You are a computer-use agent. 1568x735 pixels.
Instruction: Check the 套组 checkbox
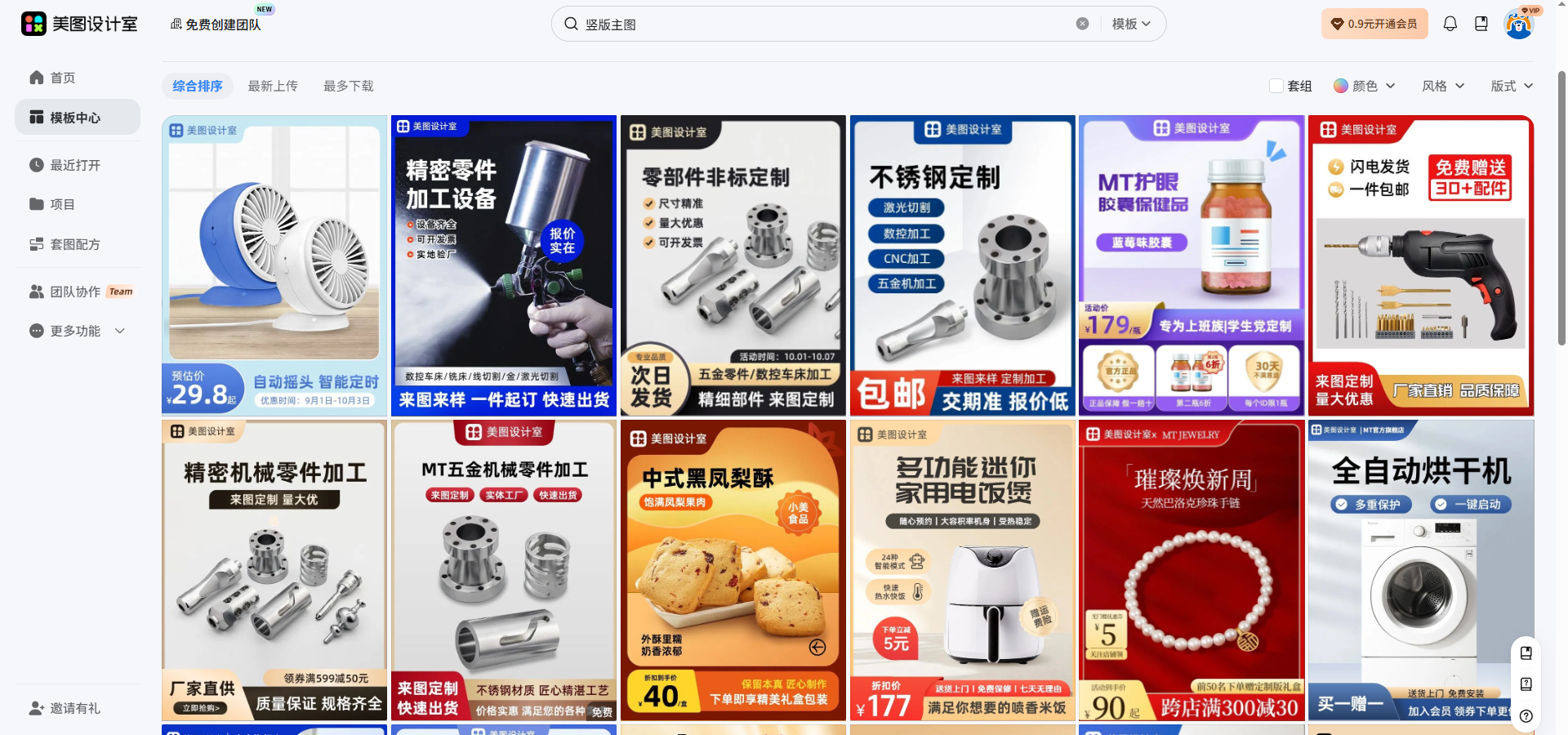coord(1276,86)
